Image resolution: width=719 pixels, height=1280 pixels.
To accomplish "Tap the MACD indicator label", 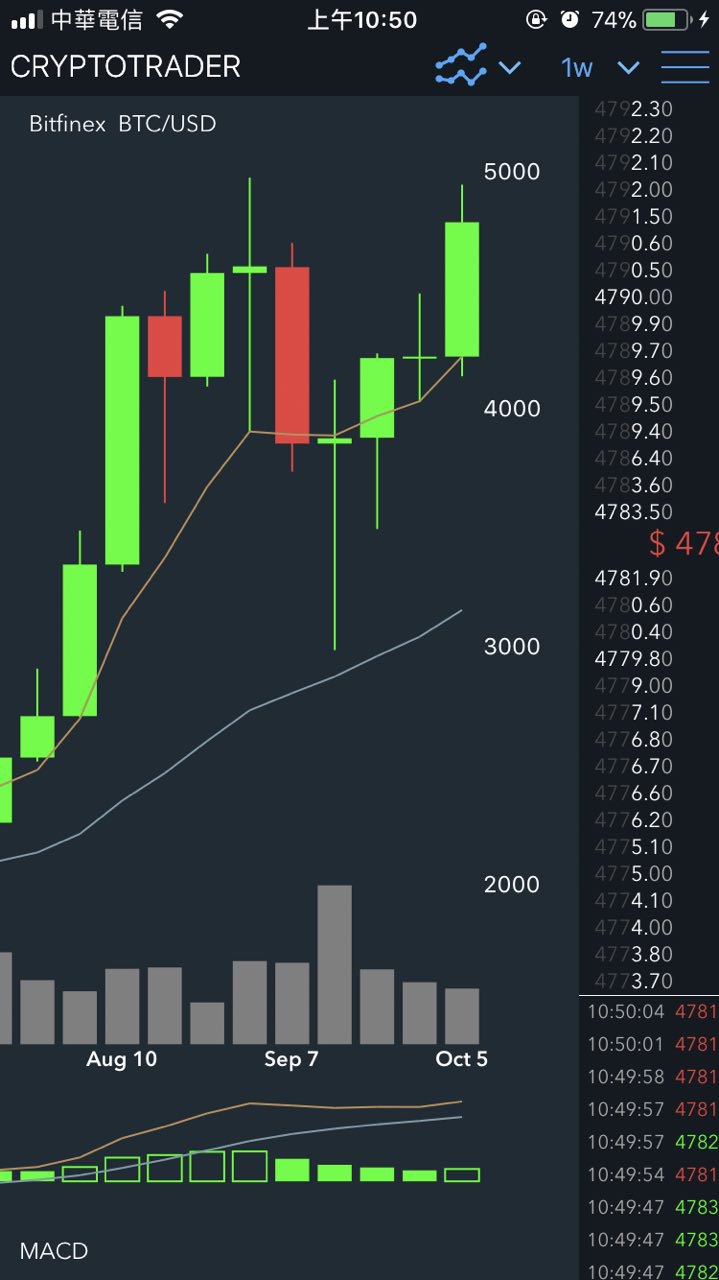I will click(x=54, y=1251).
